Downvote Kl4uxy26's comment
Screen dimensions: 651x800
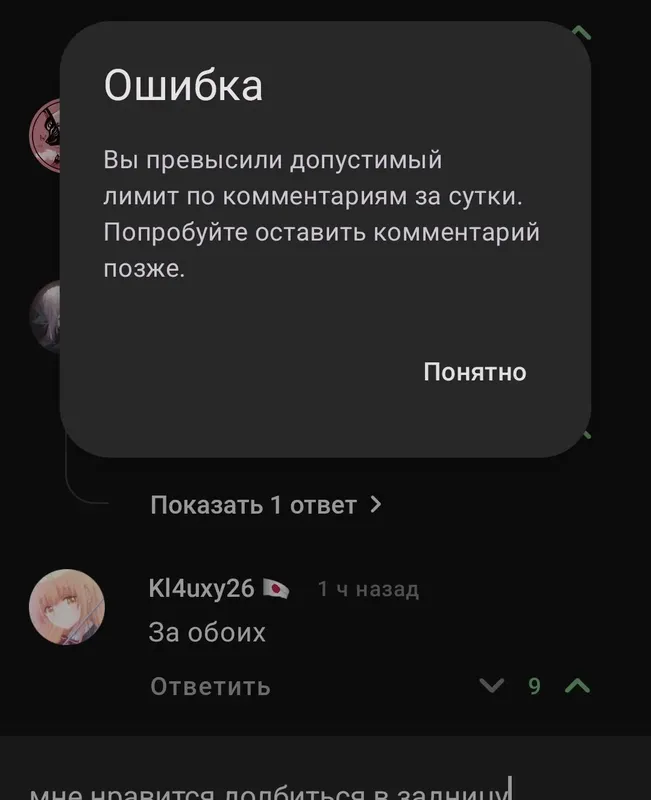[490, 686]
